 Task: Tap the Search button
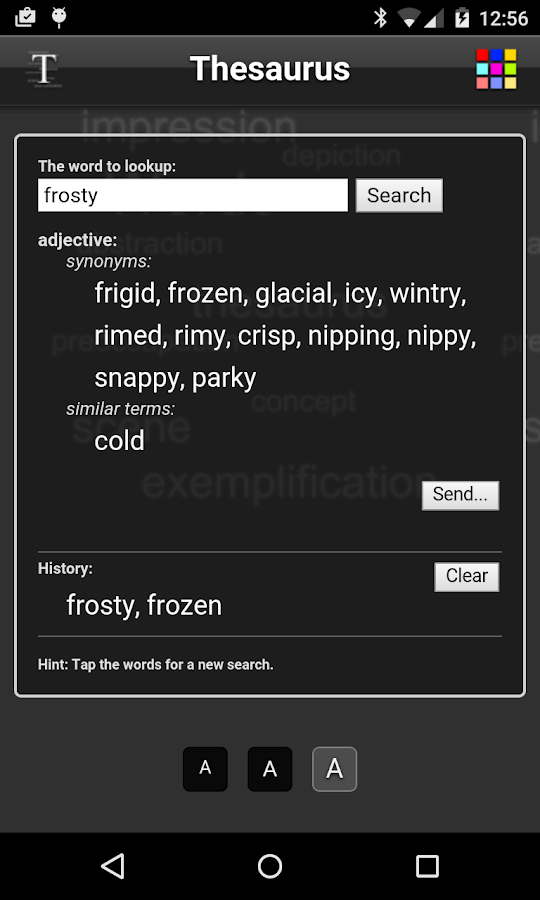click(399, 195)
